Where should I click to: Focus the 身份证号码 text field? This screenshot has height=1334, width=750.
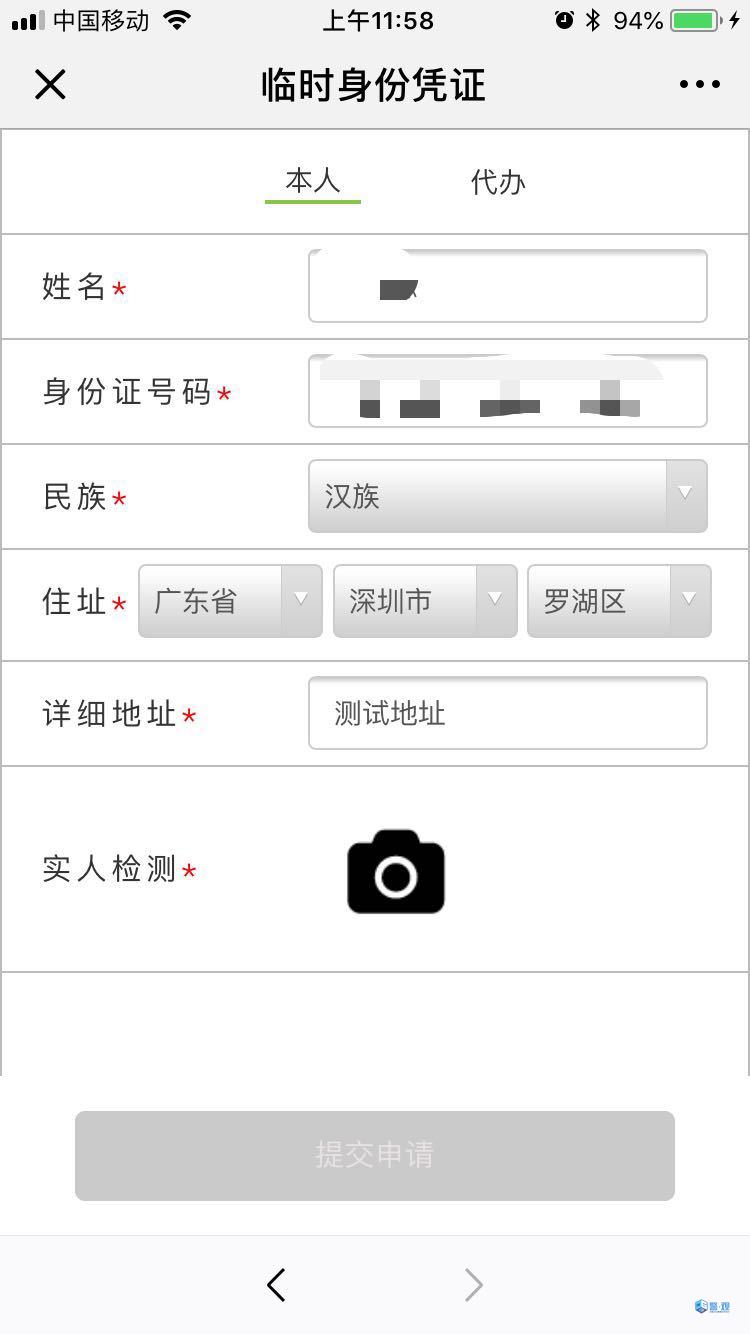tap(507, 391)
